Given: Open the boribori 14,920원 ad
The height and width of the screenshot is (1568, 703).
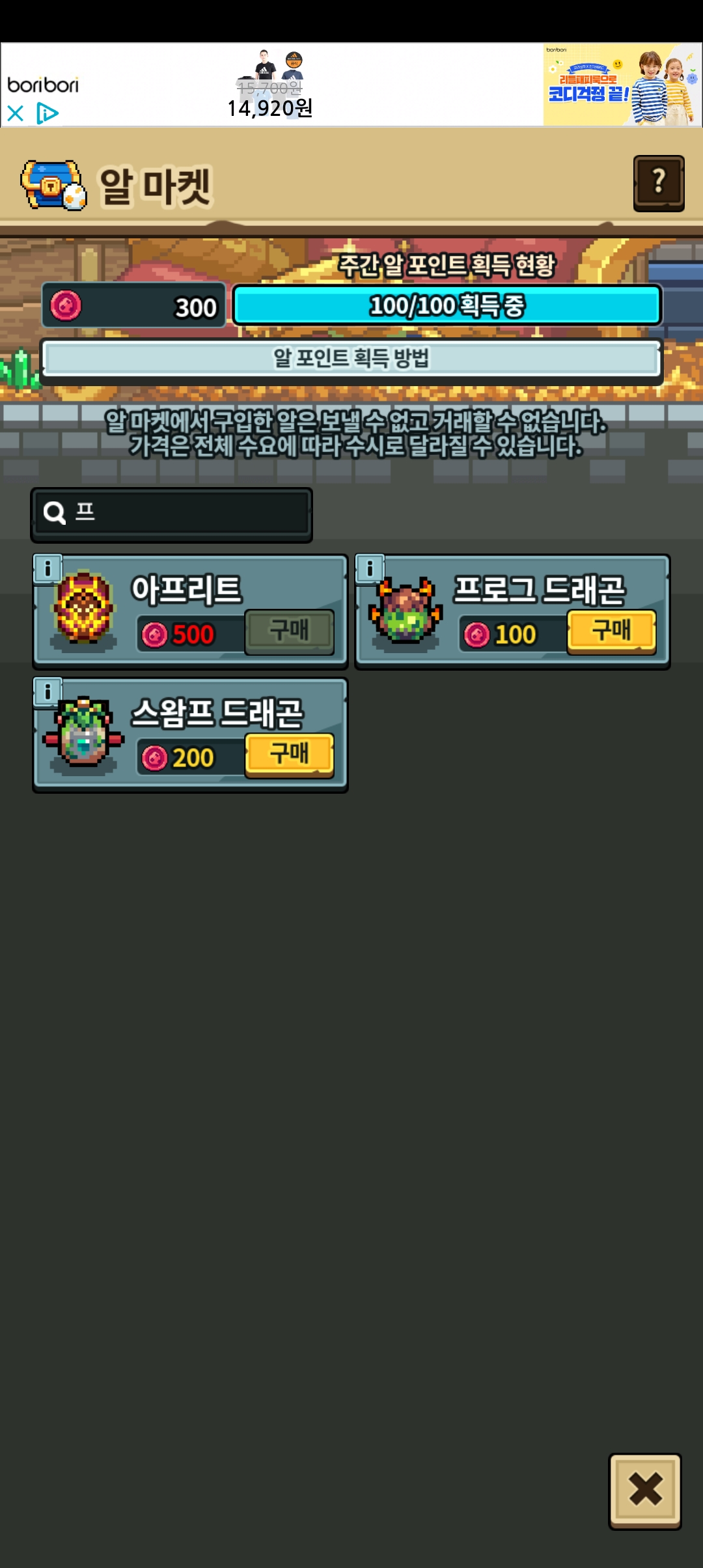Looking at the screenshot, I should coord(270,85).
